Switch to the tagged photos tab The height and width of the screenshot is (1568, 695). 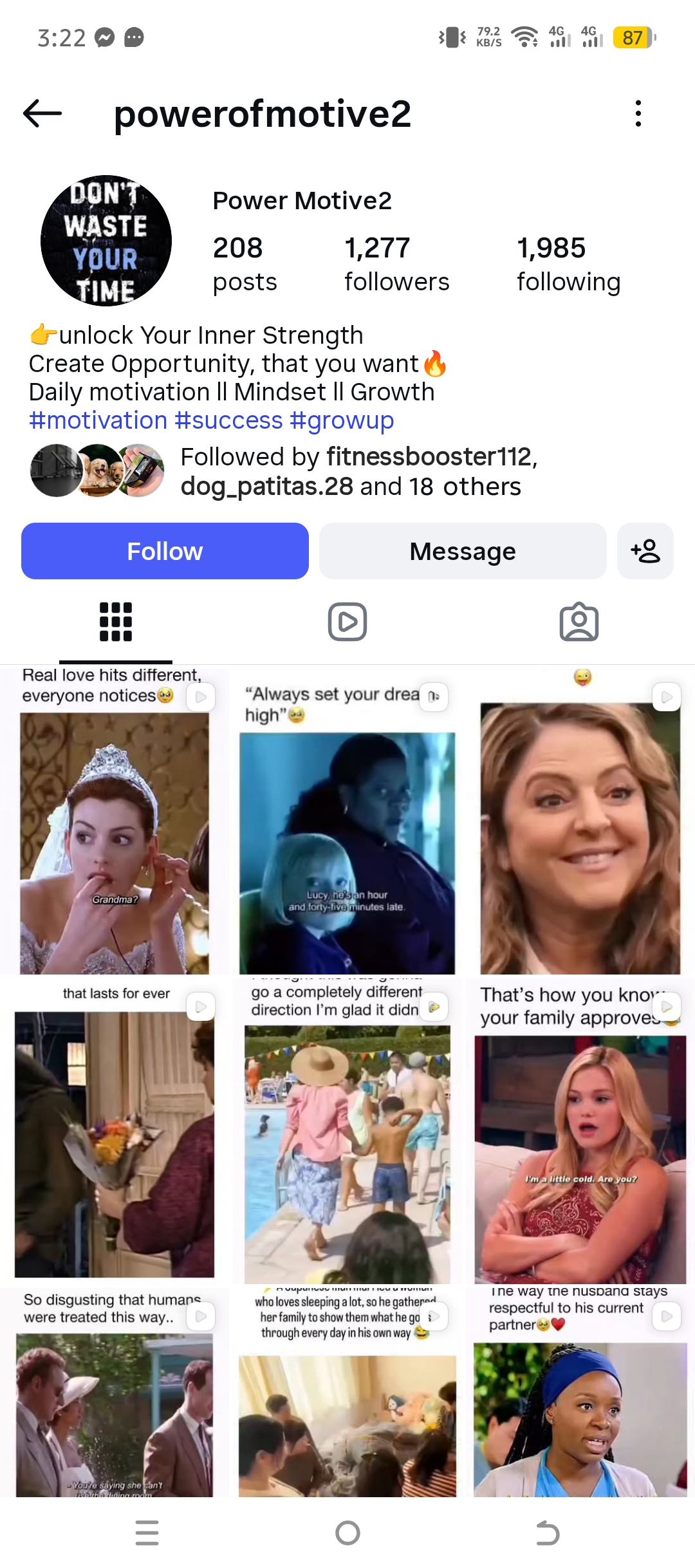pyautogui.click(x=579, y=622)
